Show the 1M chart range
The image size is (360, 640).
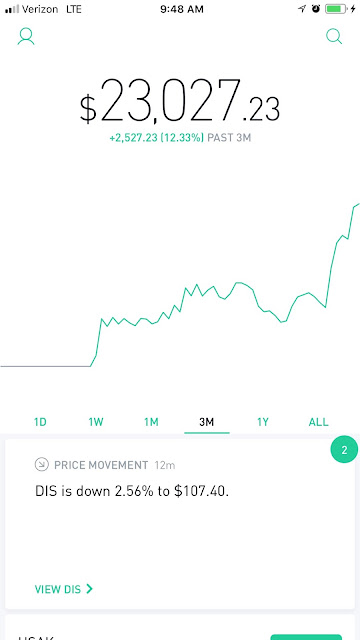[x=151, y=422]
